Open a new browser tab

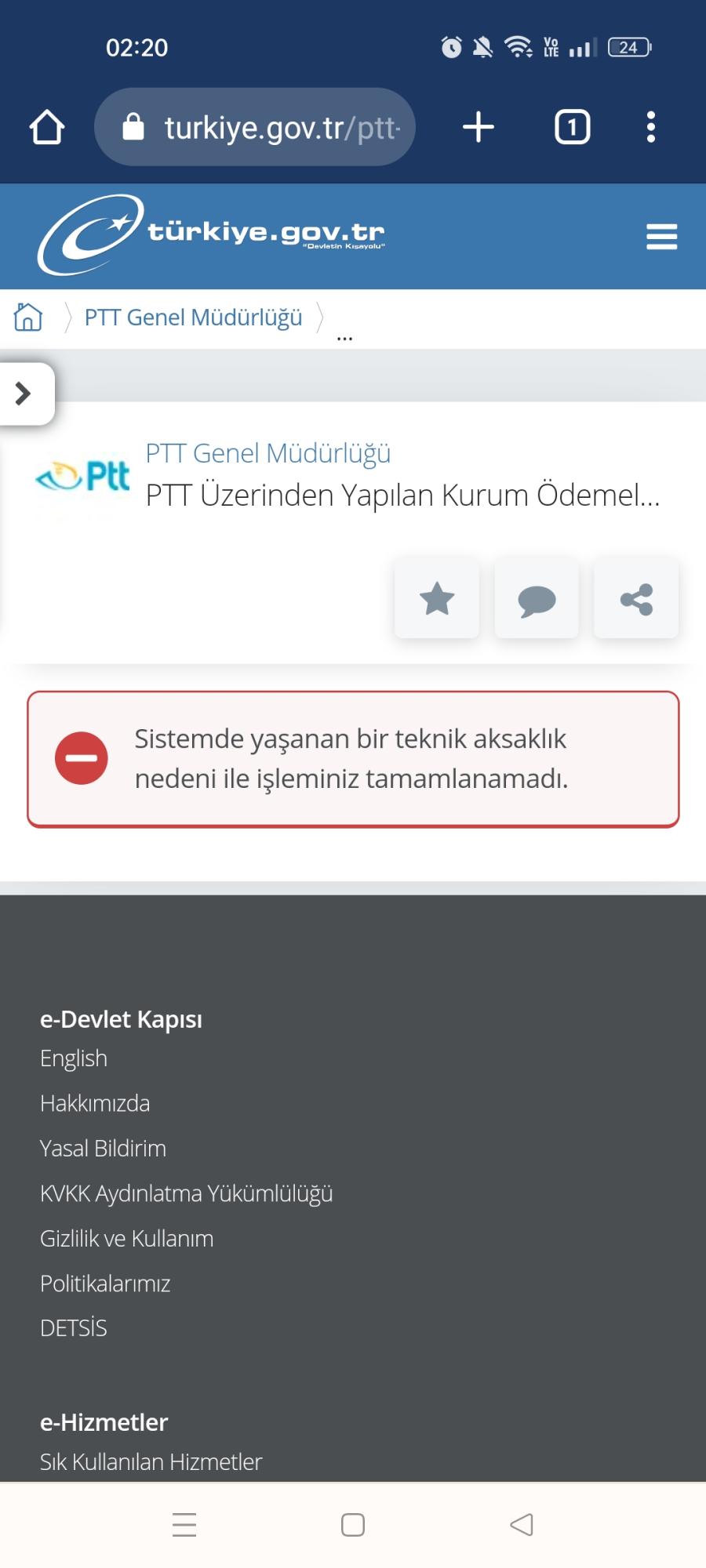(479, 127)
